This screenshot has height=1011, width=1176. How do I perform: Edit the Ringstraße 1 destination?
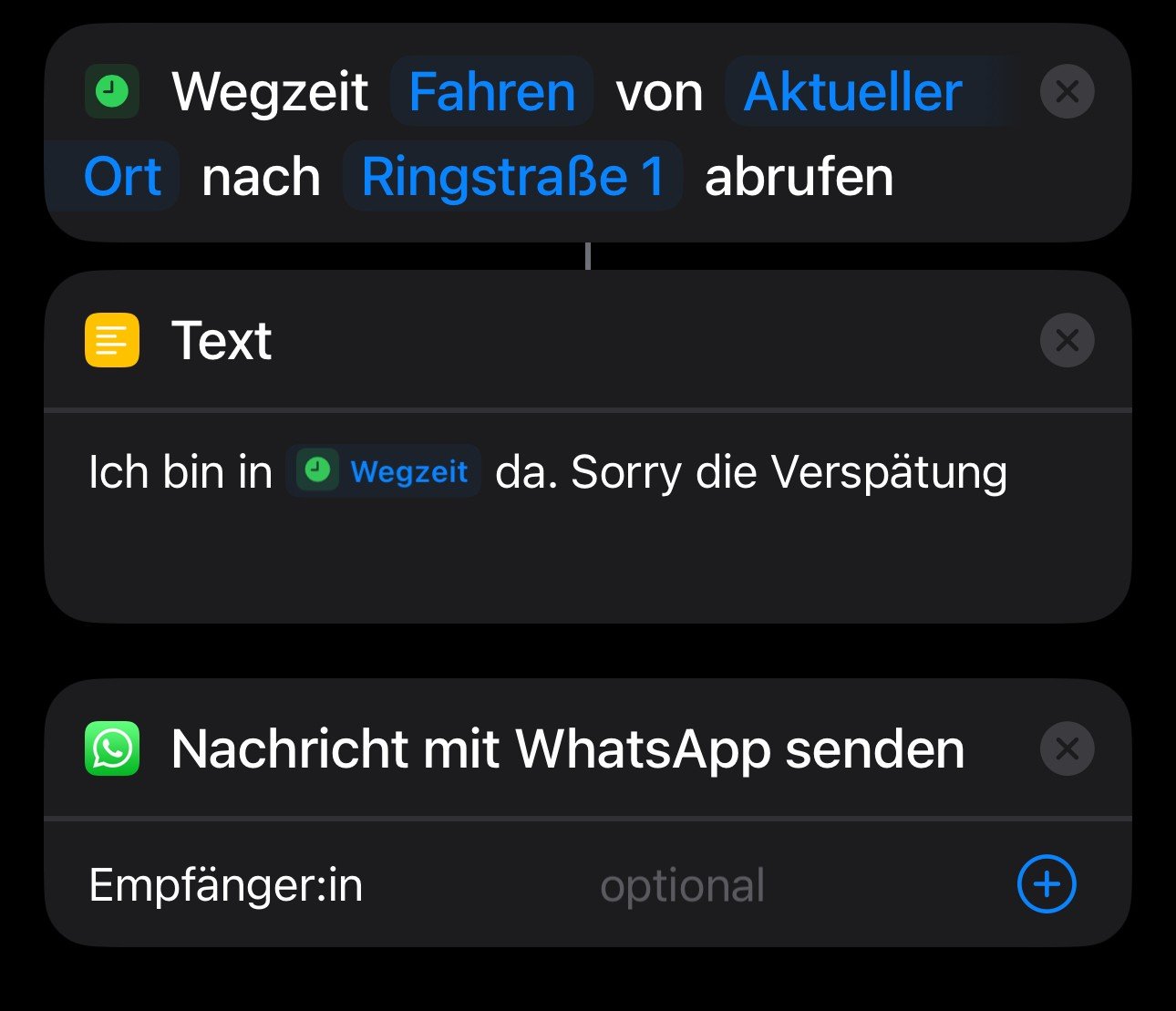[x=512, y=177]
